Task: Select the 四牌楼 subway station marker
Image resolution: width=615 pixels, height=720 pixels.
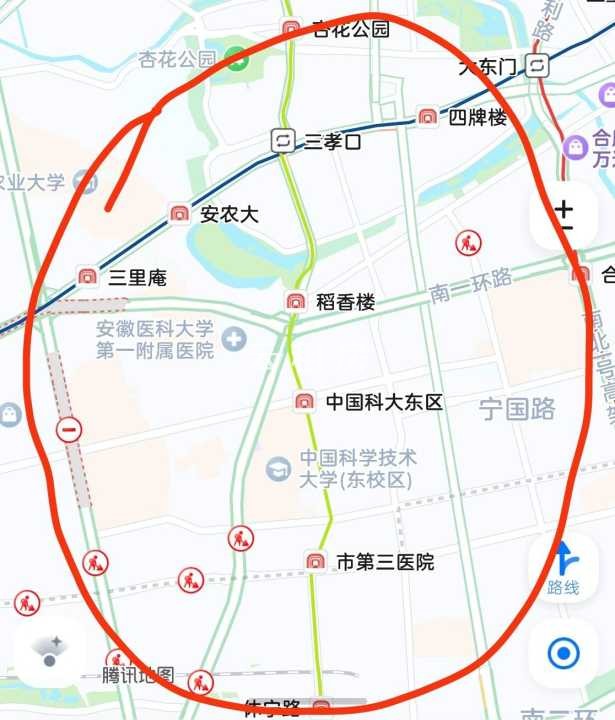Action: click(427, 117)
